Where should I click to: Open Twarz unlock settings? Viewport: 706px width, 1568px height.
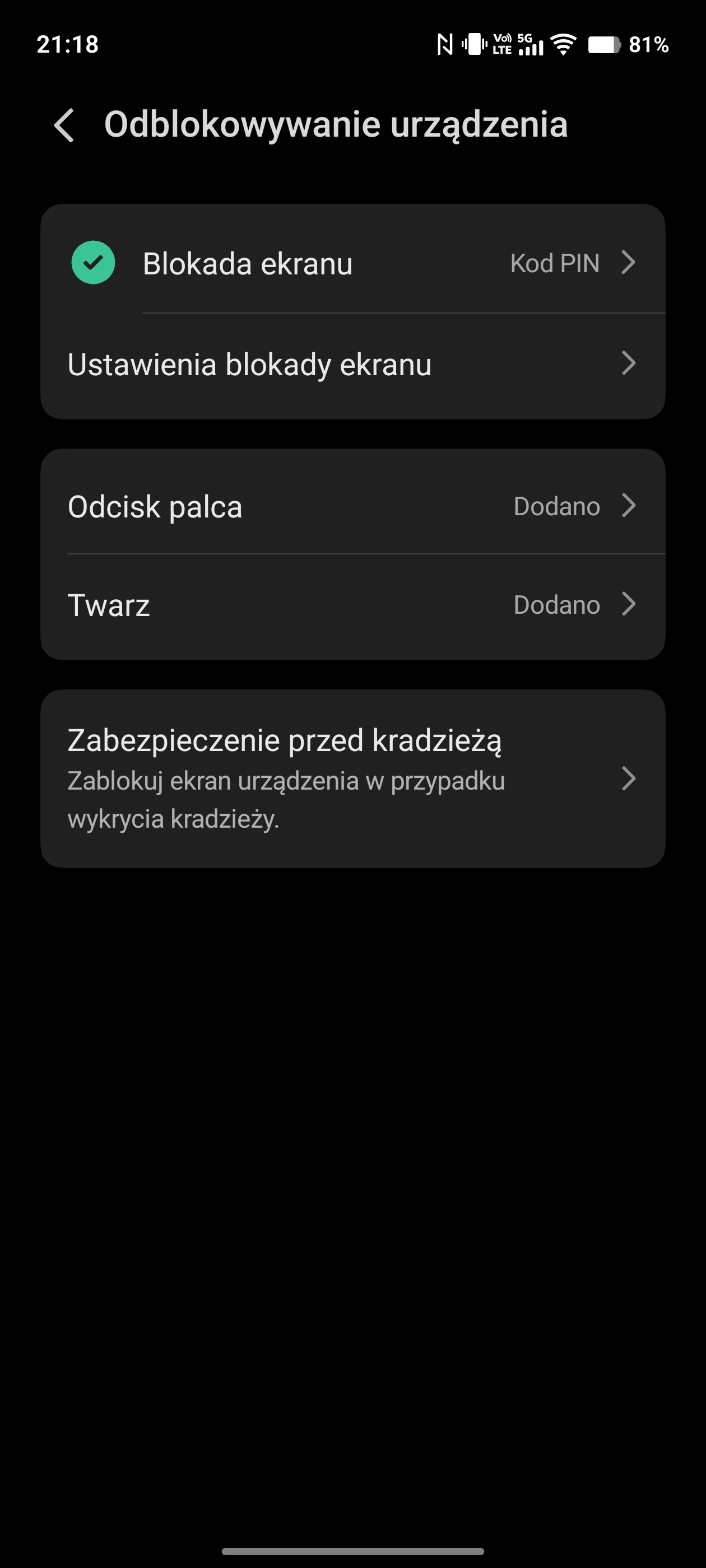point(352,604)
